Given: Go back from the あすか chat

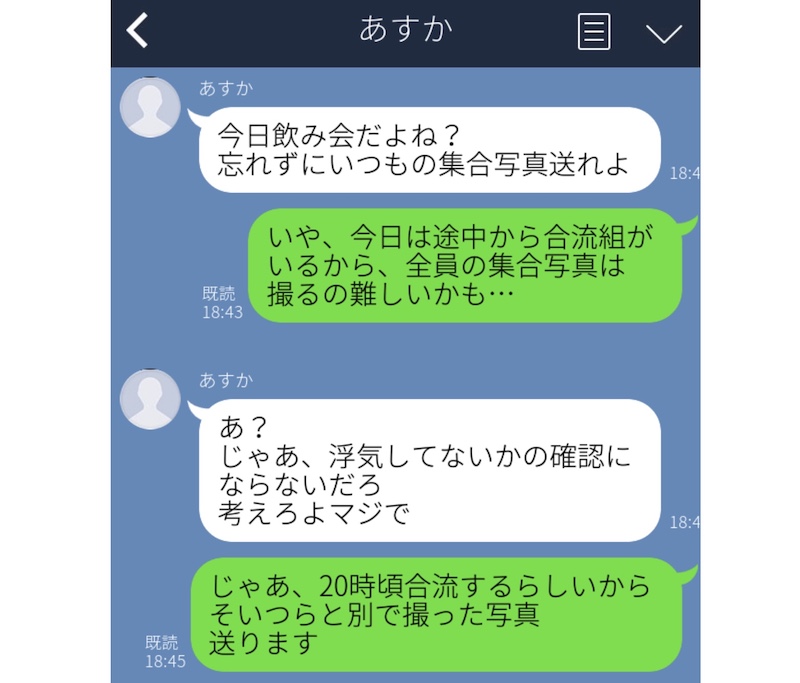Looking at the screenshot, I should coord(138,31).
